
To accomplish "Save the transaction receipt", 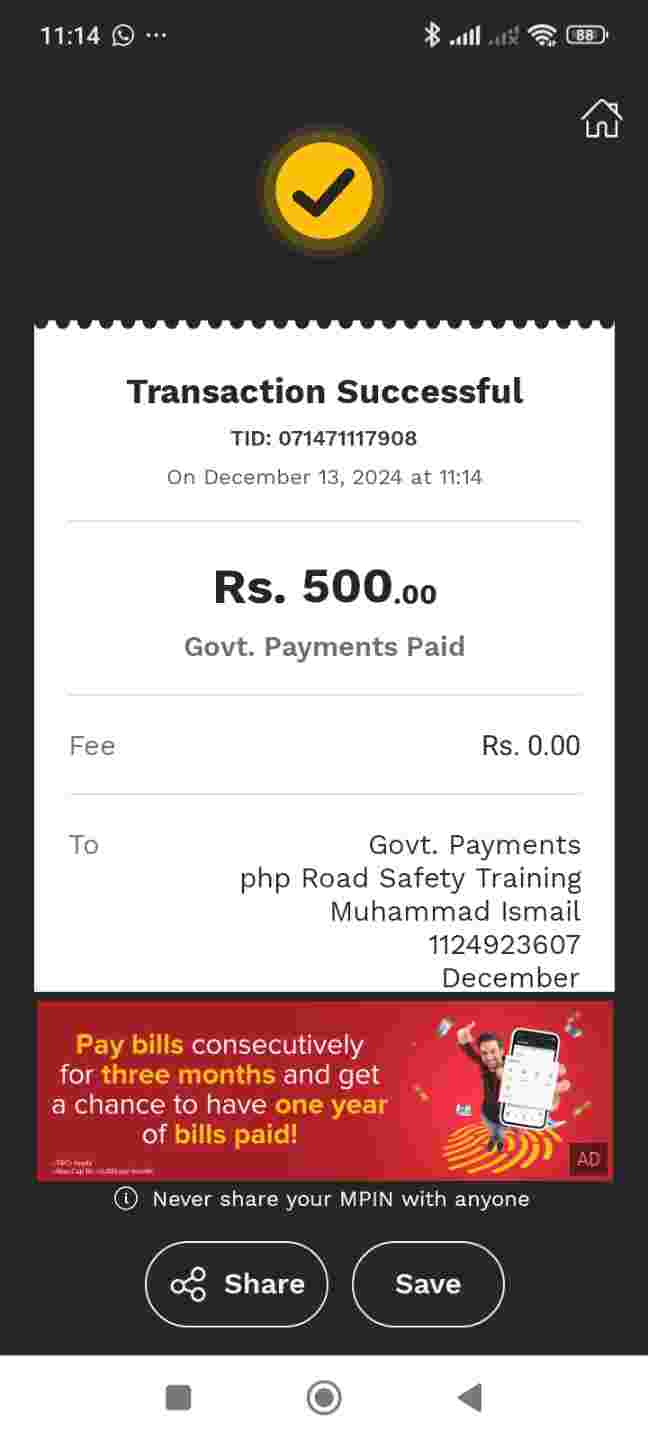I will click(428, 1284).
